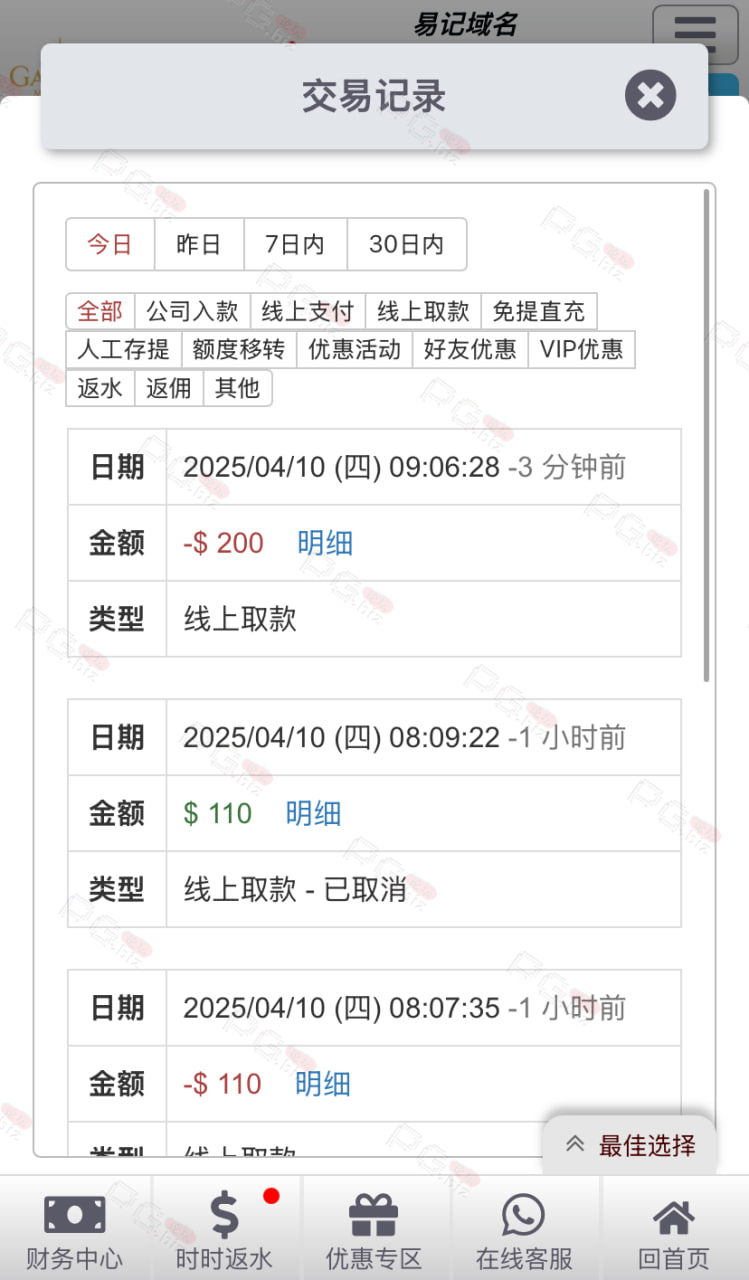Close the 交易记录 dialog
749x1280 pixels.
tap(651, 96)
